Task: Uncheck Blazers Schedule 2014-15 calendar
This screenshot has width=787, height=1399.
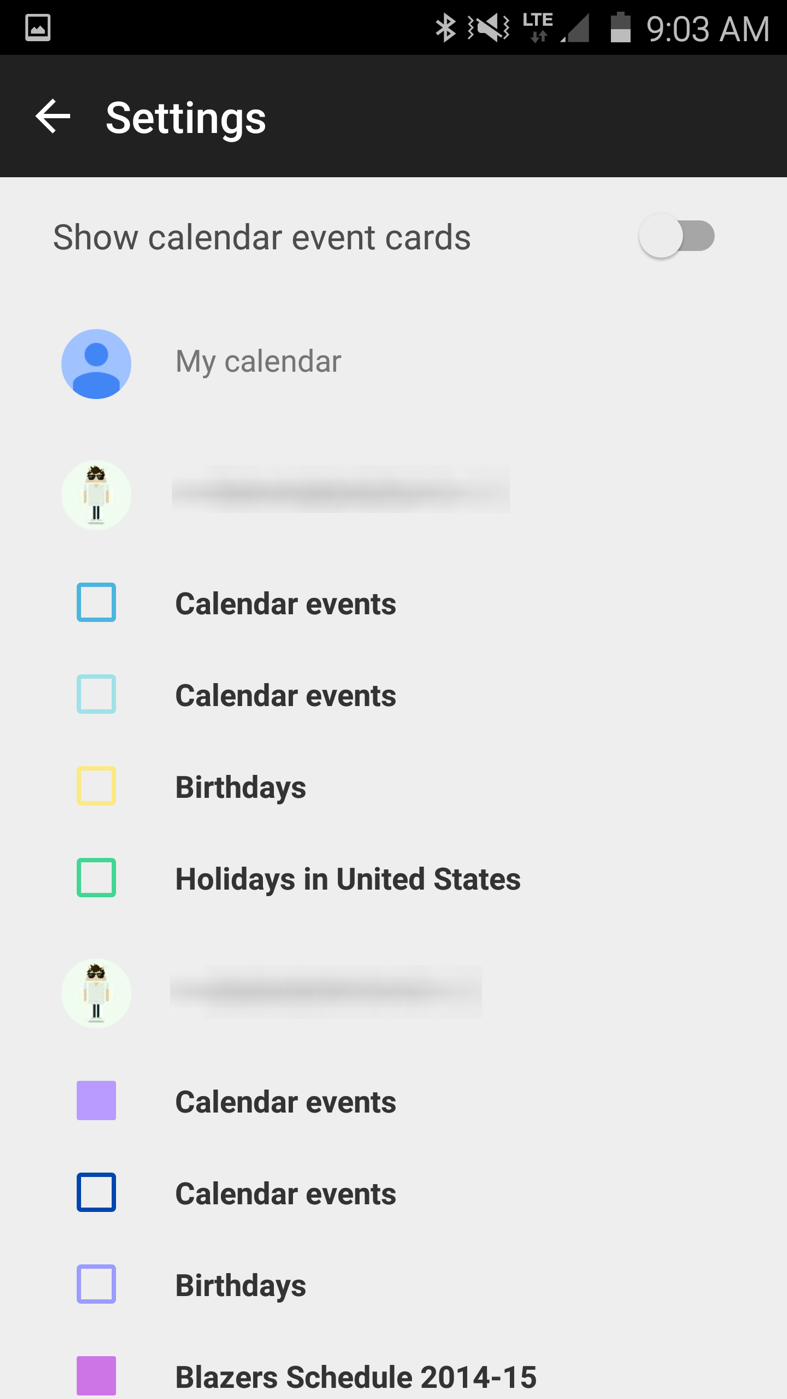Action: pos(97,1375)
